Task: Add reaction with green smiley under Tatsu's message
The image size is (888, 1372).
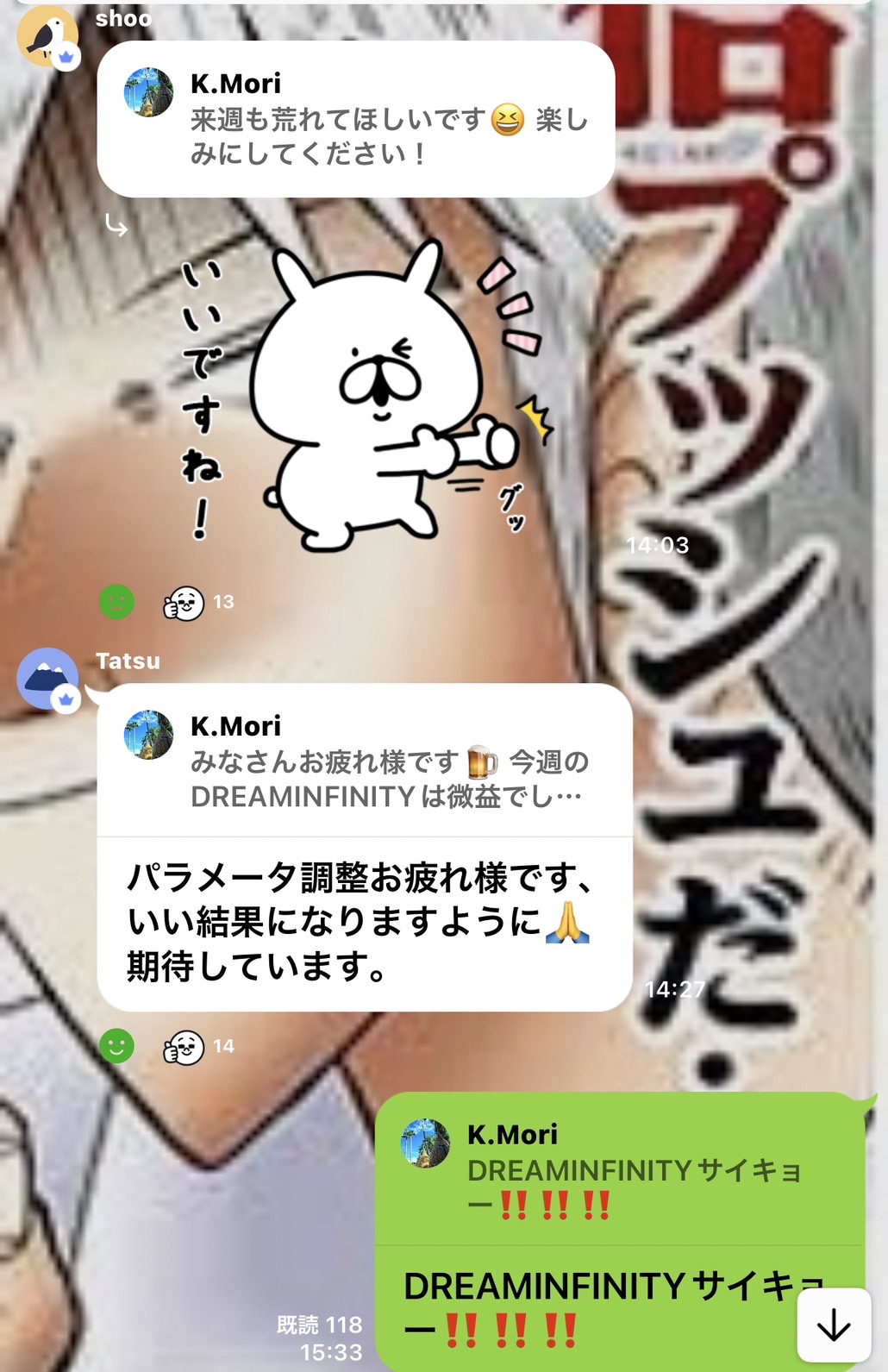Action: (x=117, y=1046)
